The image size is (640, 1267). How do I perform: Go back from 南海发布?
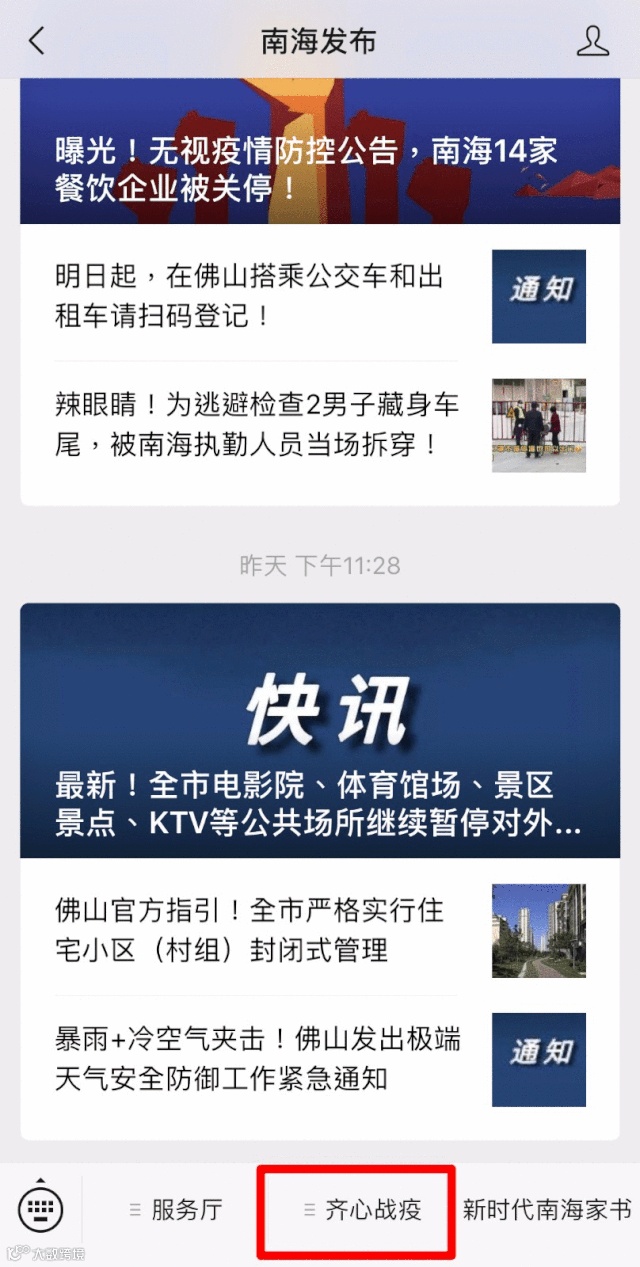coord(37,41)
